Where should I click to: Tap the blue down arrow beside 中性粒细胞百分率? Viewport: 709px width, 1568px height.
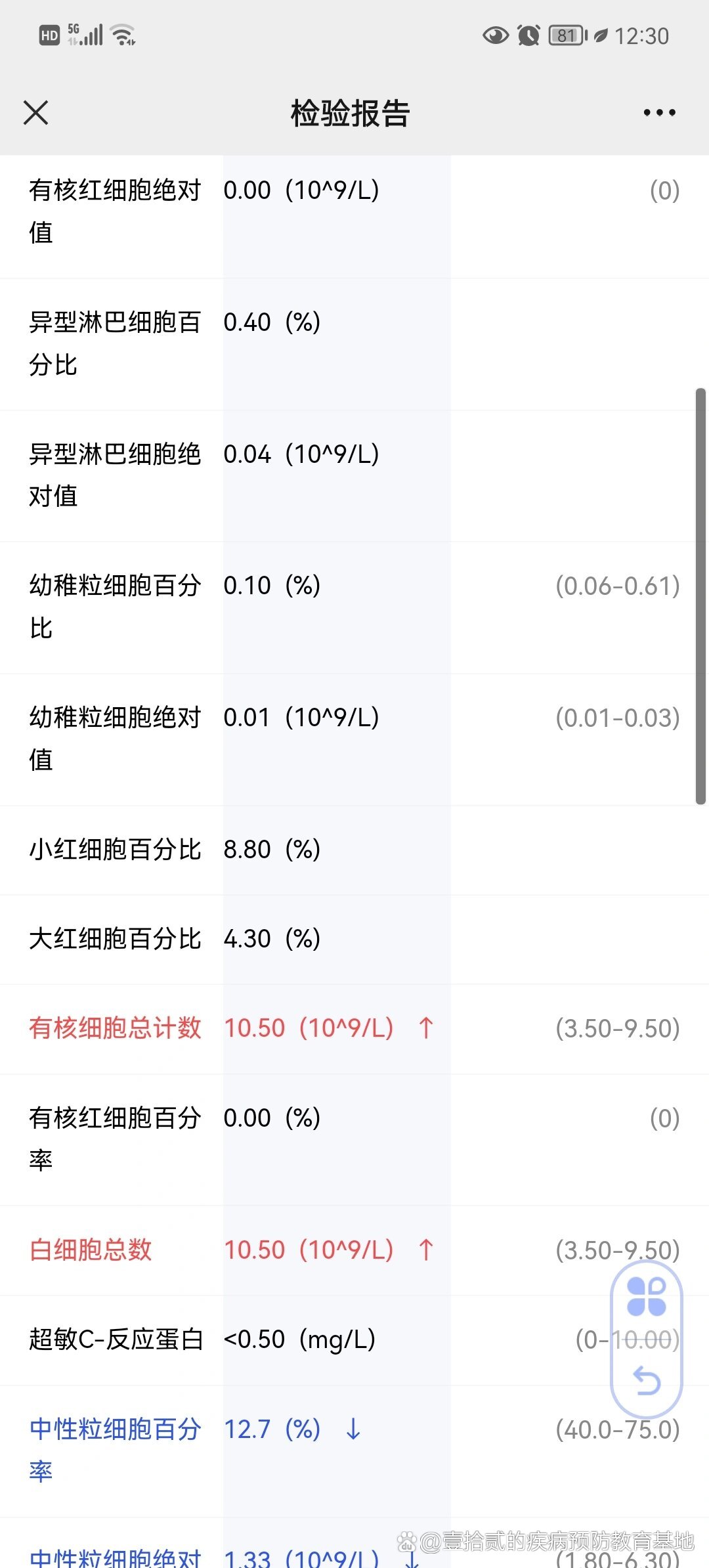coord(352,1428)
